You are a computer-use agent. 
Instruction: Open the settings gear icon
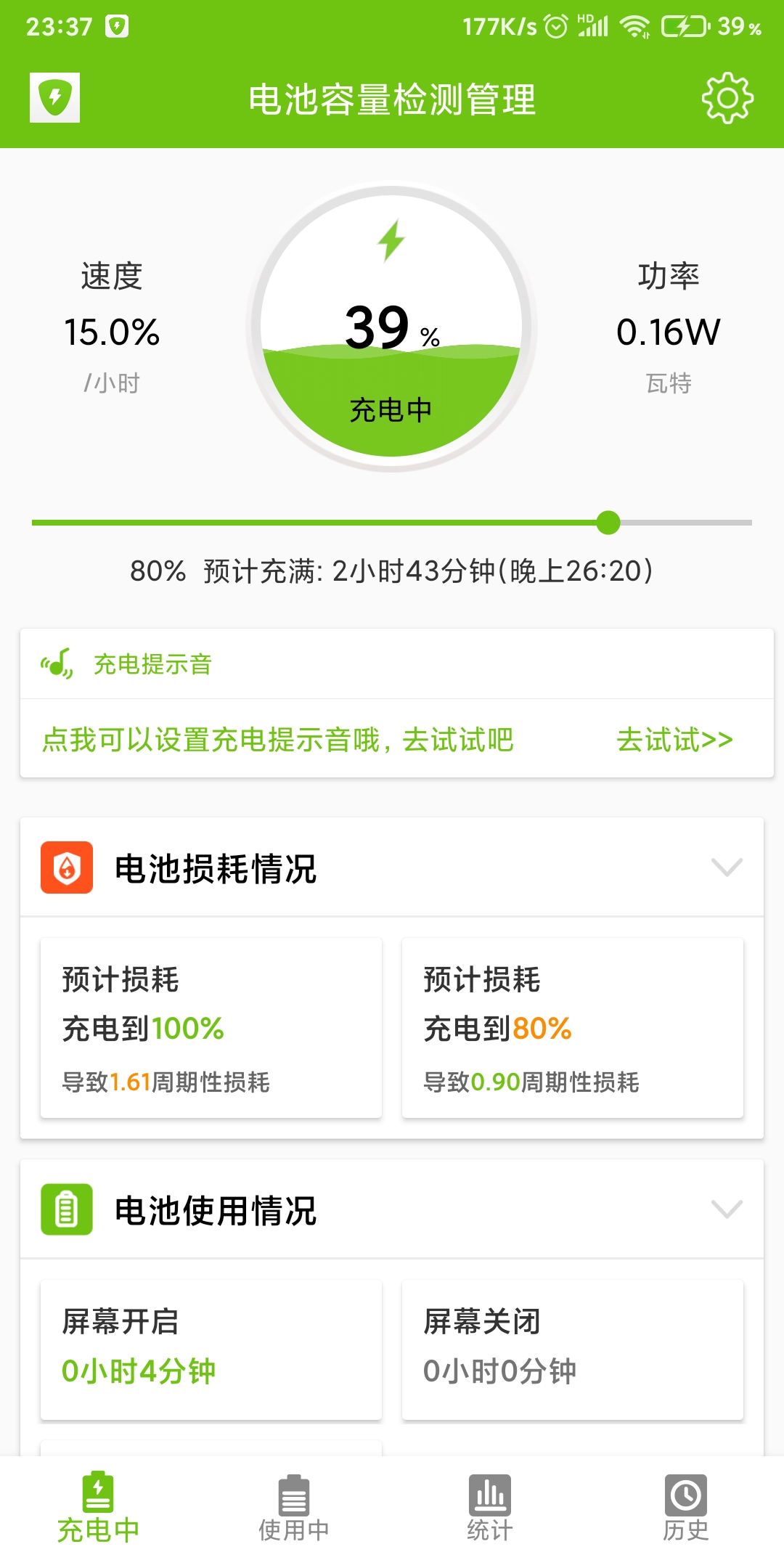click(727, 99)
